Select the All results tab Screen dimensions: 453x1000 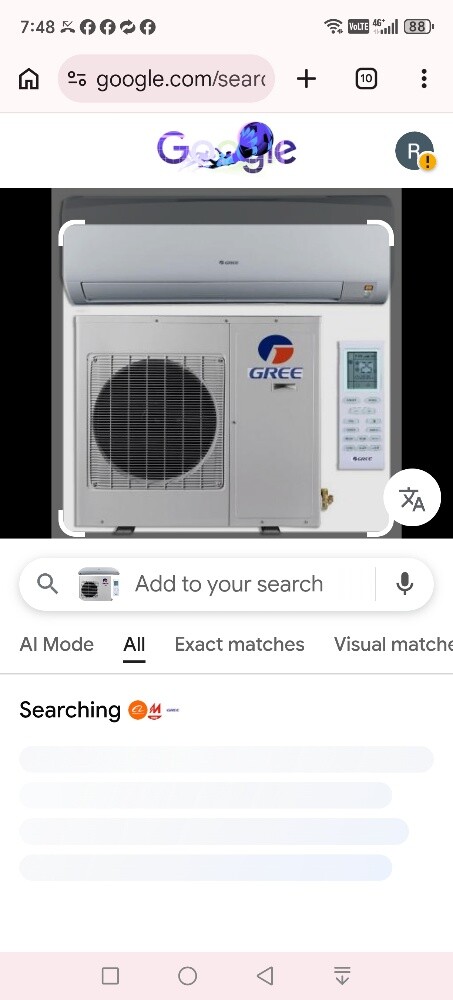point(134,645)
